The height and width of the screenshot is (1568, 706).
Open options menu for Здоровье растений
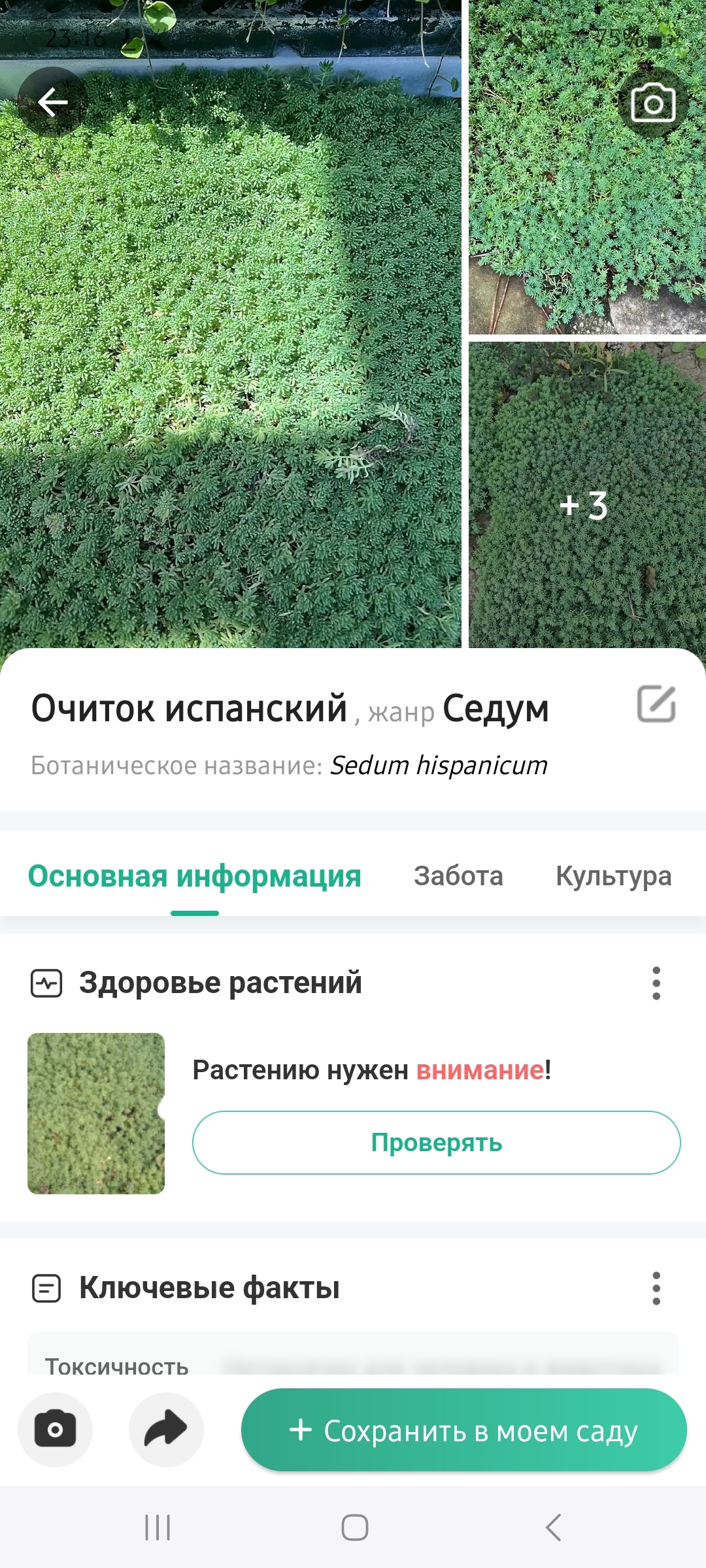[656, 983]
